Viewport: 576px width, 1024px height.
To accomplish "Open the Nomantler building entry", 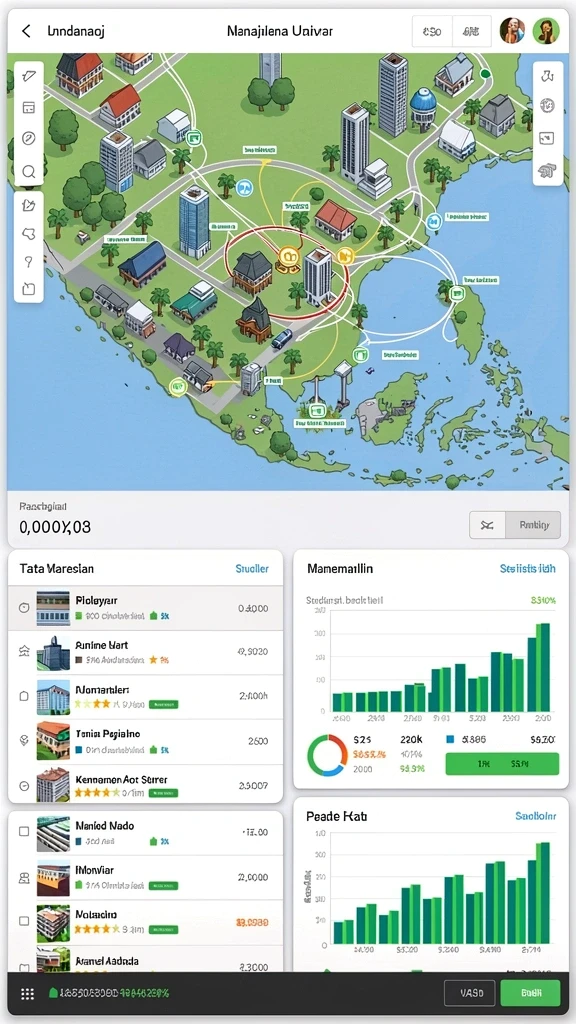I will pyautogui.click(x=145, y=697).
